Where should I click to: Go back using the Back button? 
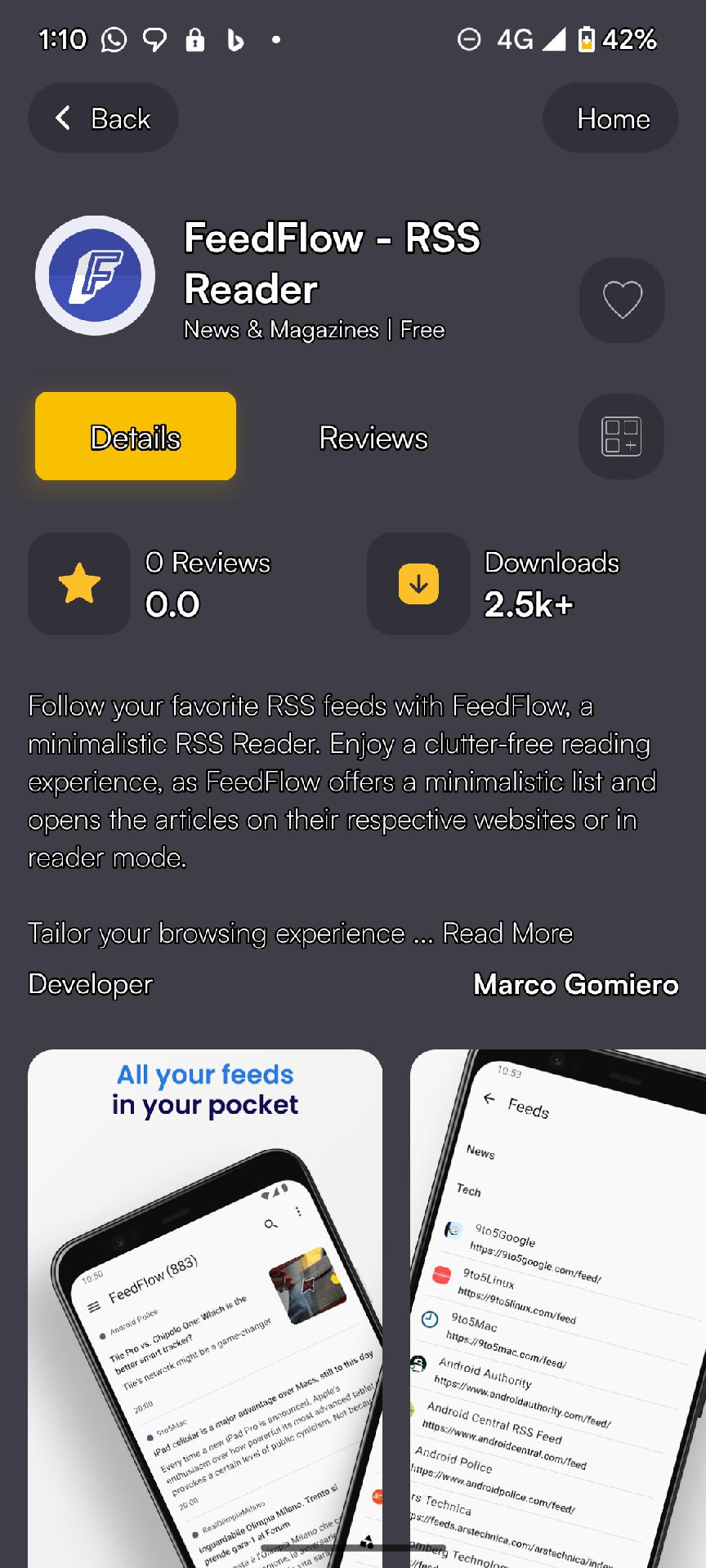click(x=103, y=118)
